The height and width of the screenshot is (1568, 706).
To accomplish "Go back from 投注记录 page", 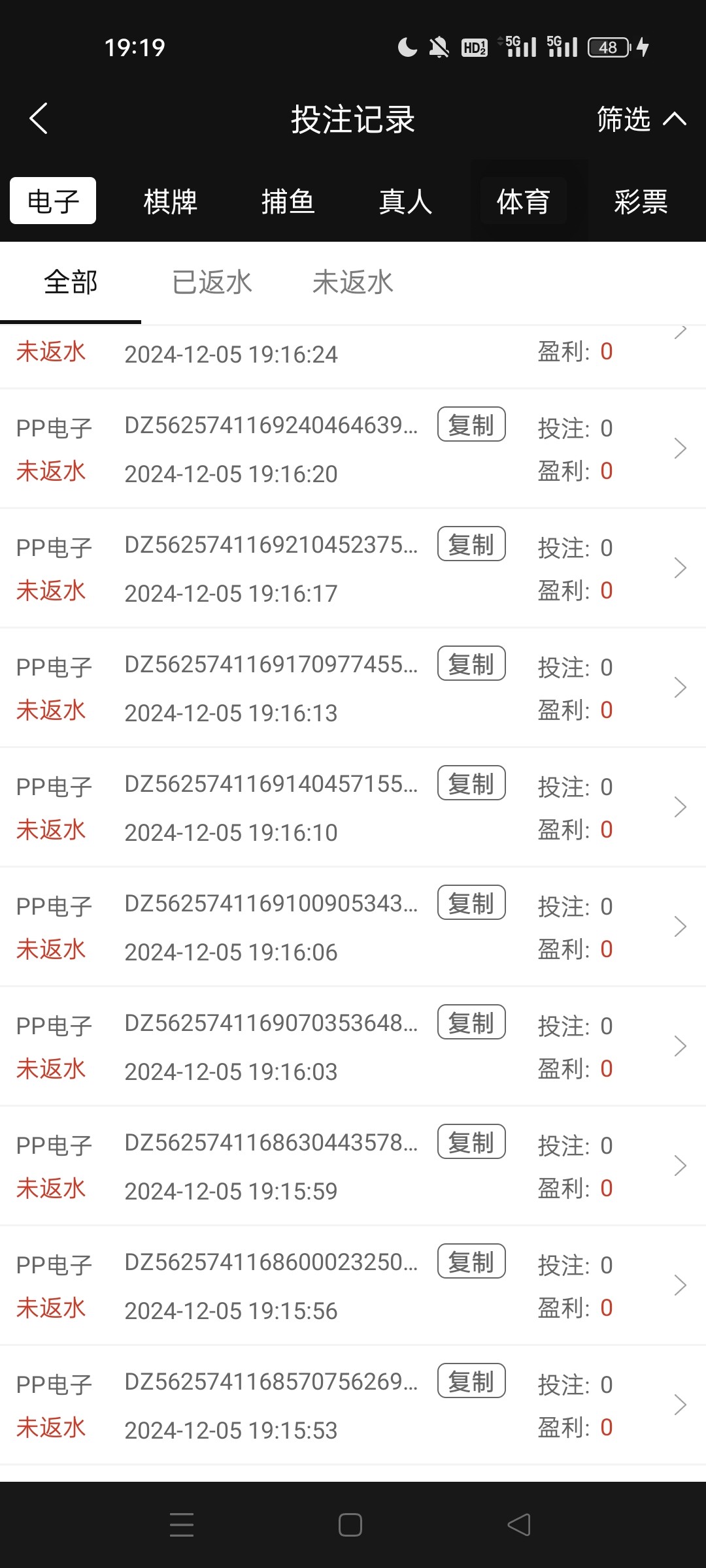I will (39, 119).
